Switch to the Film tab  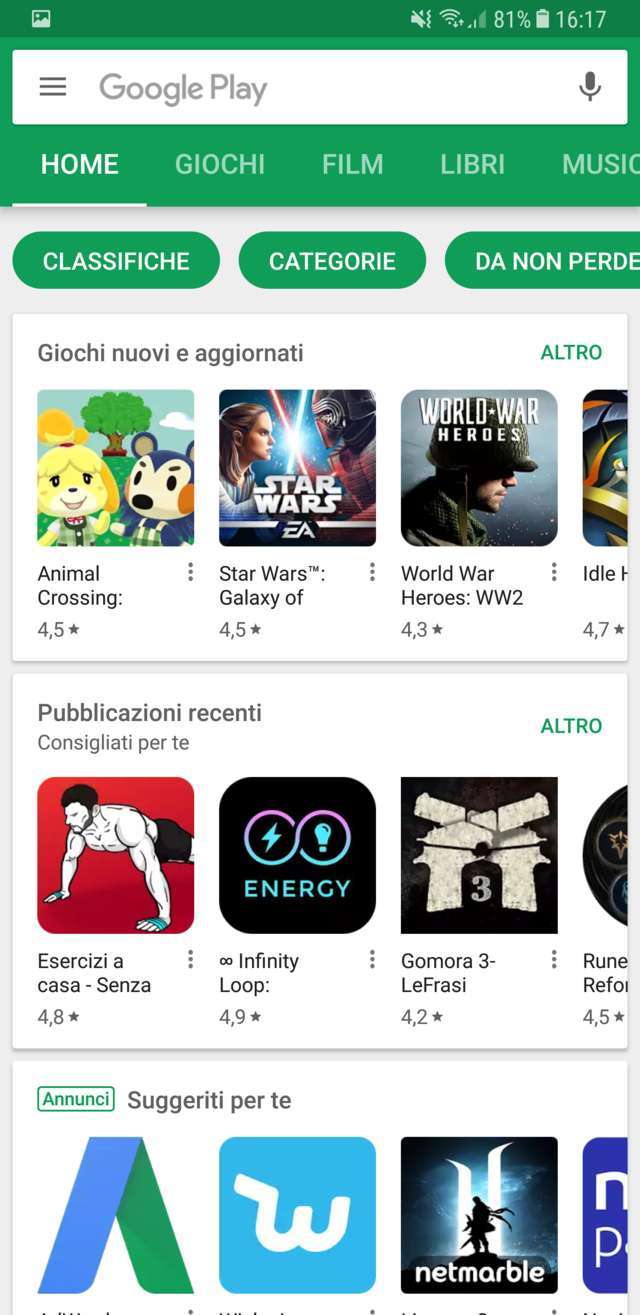(x=352, y=164)
